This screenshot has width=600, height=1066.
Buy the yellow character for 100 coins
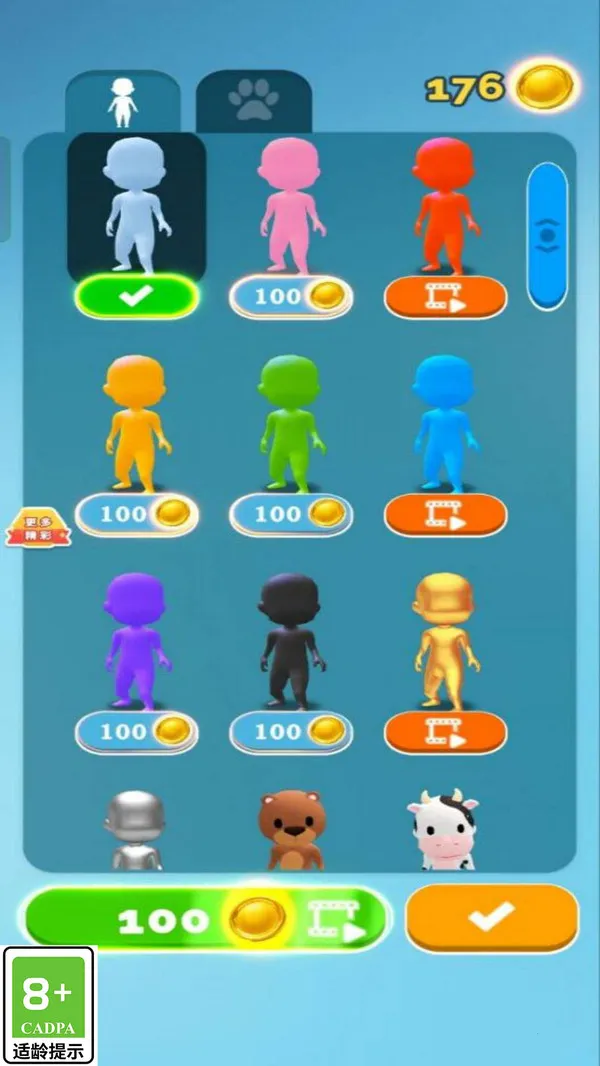click(137, 515)
